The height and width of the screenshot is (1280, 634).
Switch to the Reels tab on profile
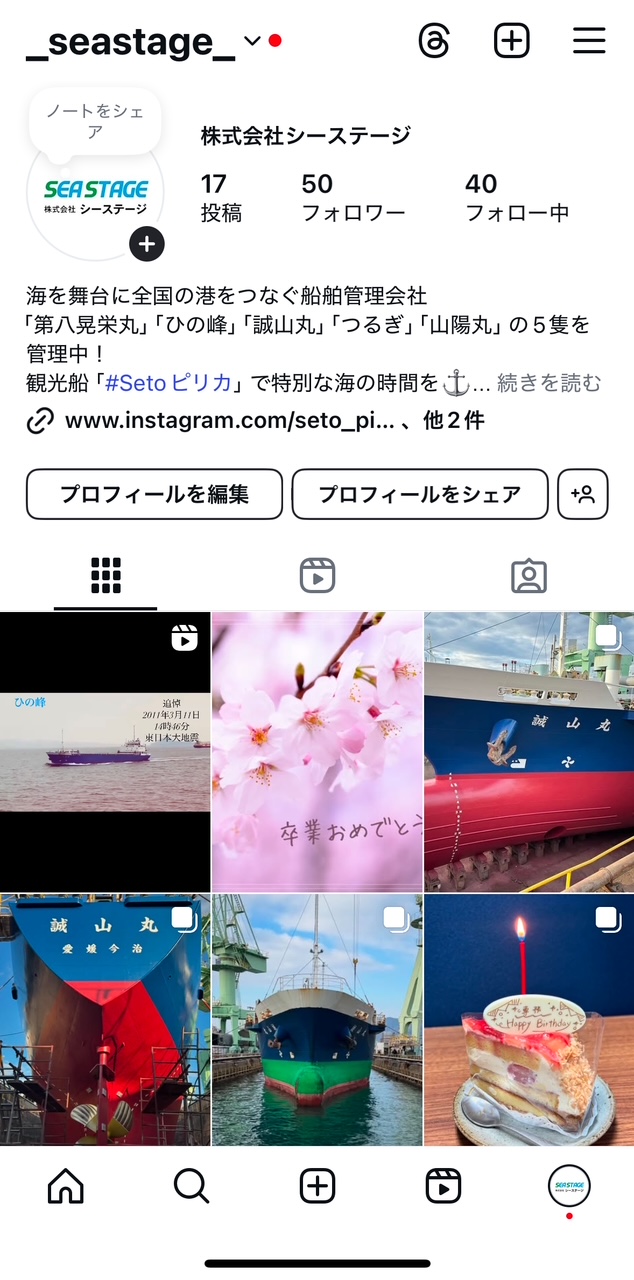317,575
